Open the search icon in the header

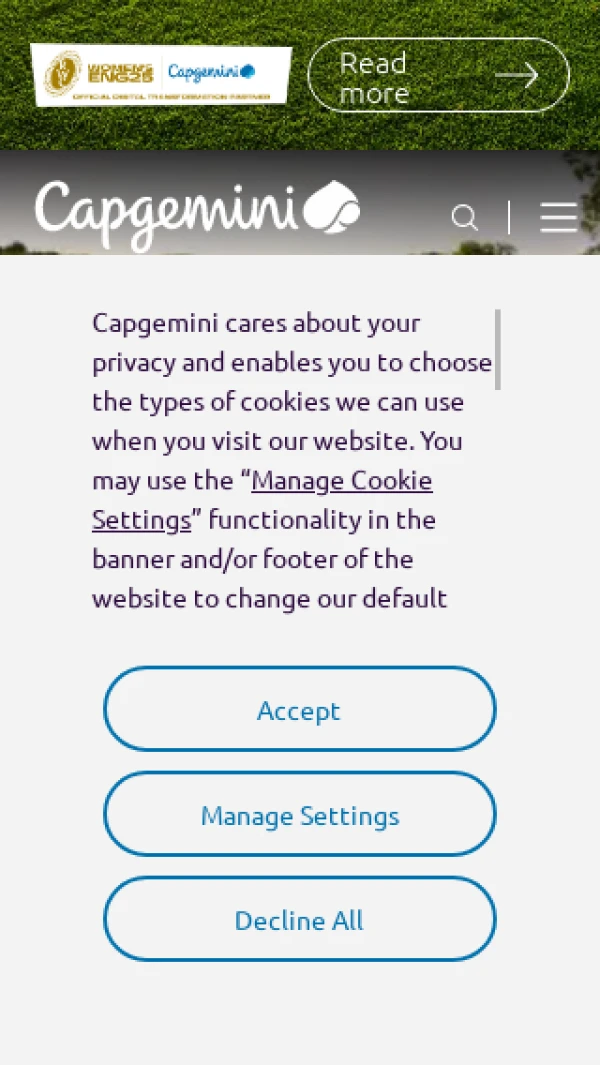465,218
